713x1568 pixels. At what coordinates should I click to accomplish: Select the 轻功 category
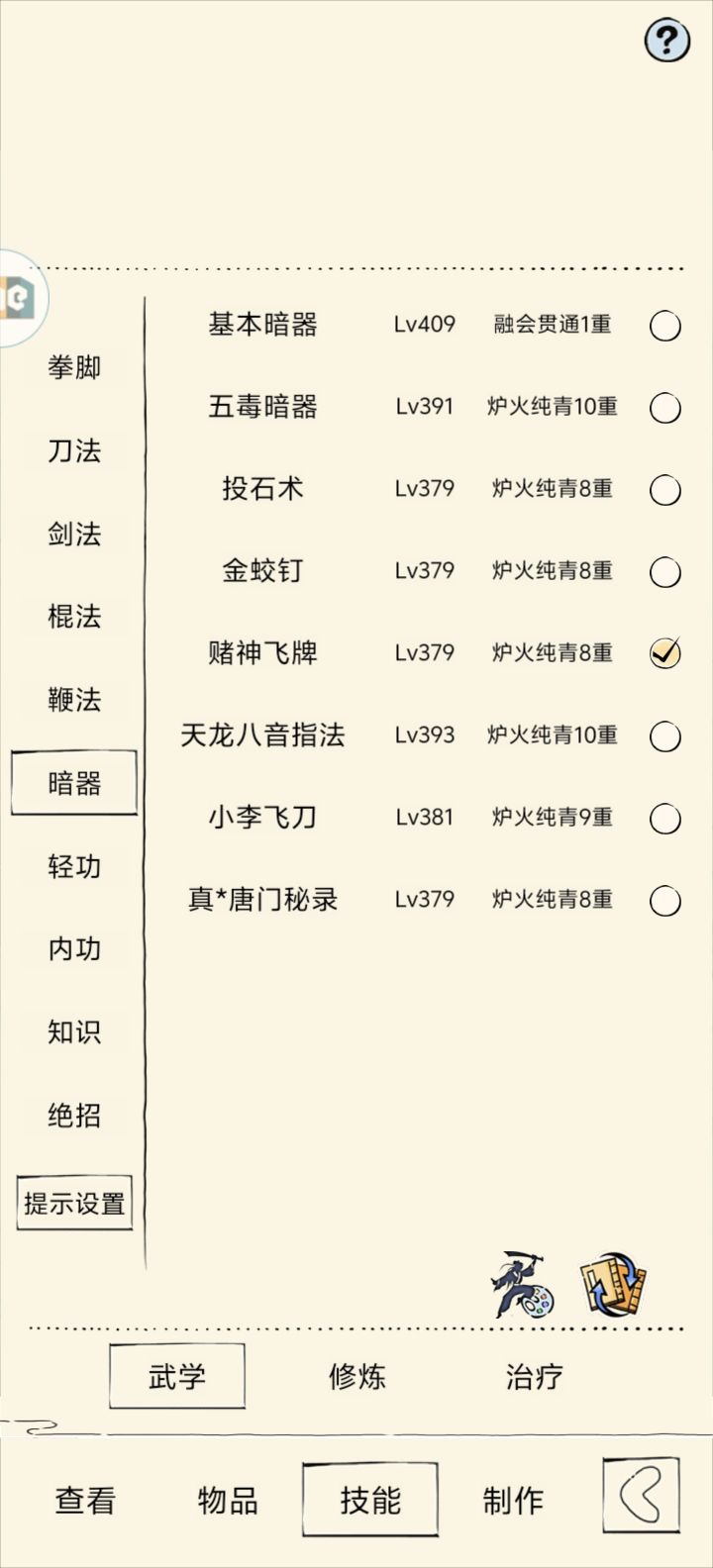(x=72, y=865)
